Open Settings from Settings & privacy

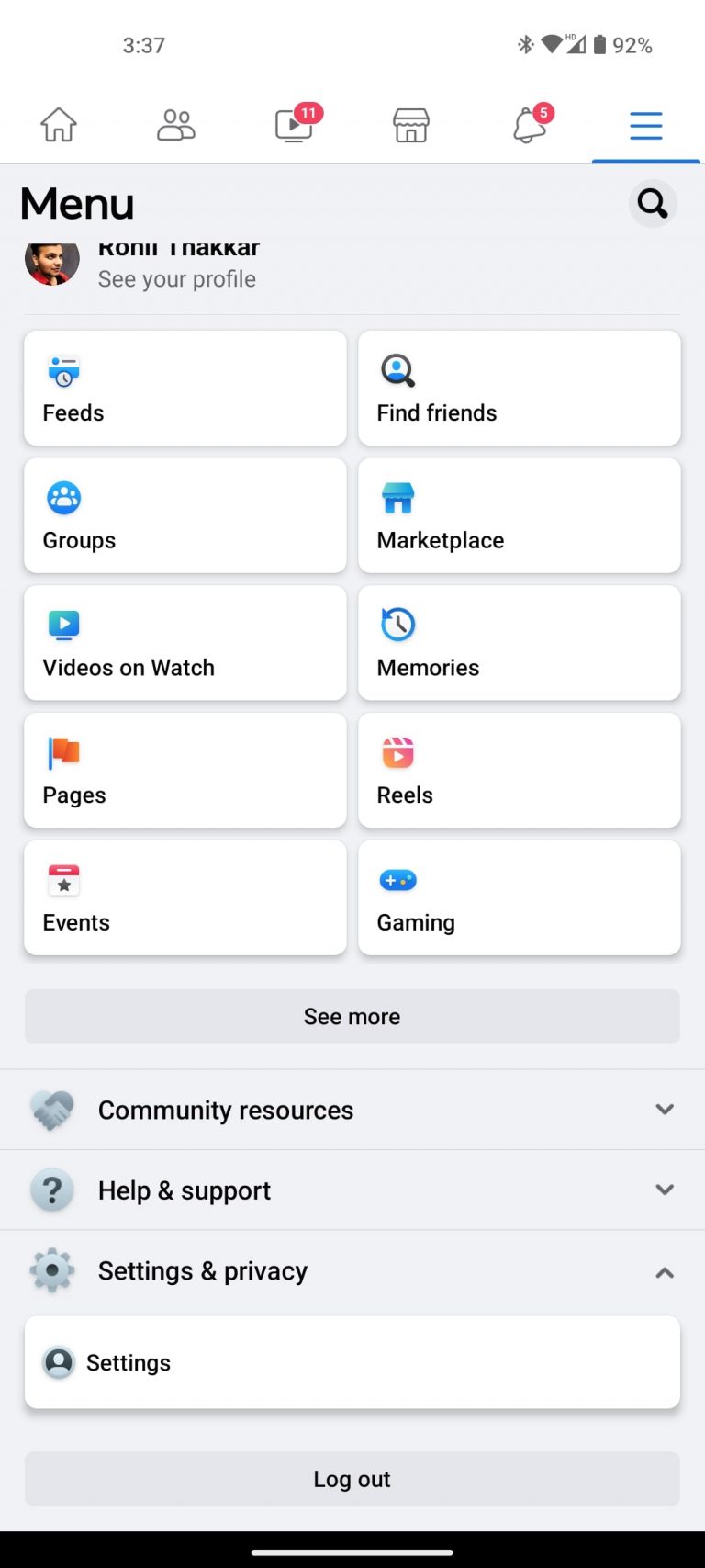352,1362
